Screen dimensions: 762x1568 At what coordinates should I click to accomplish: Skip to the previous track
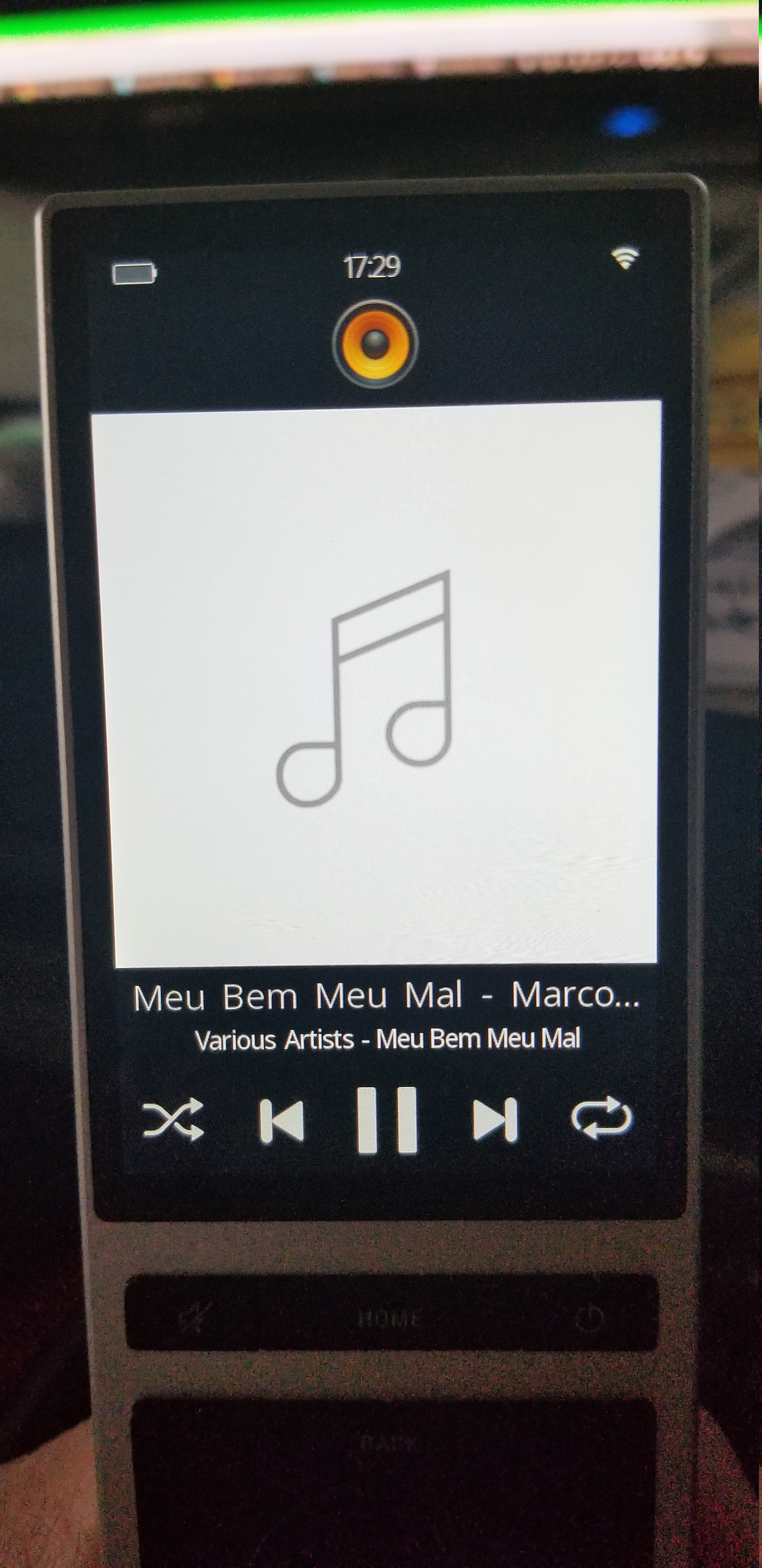click(282, 1121)
